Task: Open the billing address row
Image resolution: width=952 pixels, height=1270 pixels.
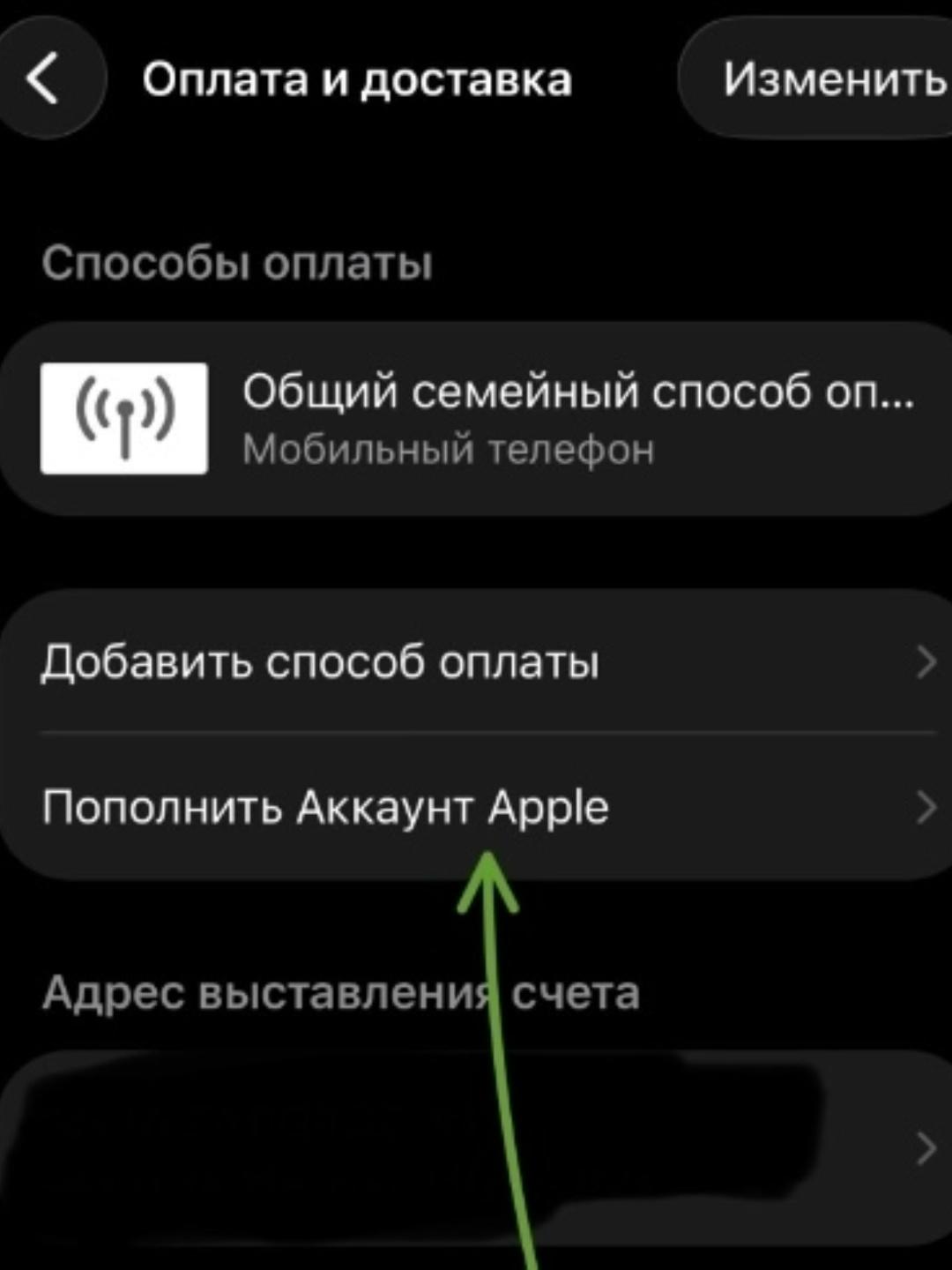Action: pyautogui.click(x=476, y=1148)
